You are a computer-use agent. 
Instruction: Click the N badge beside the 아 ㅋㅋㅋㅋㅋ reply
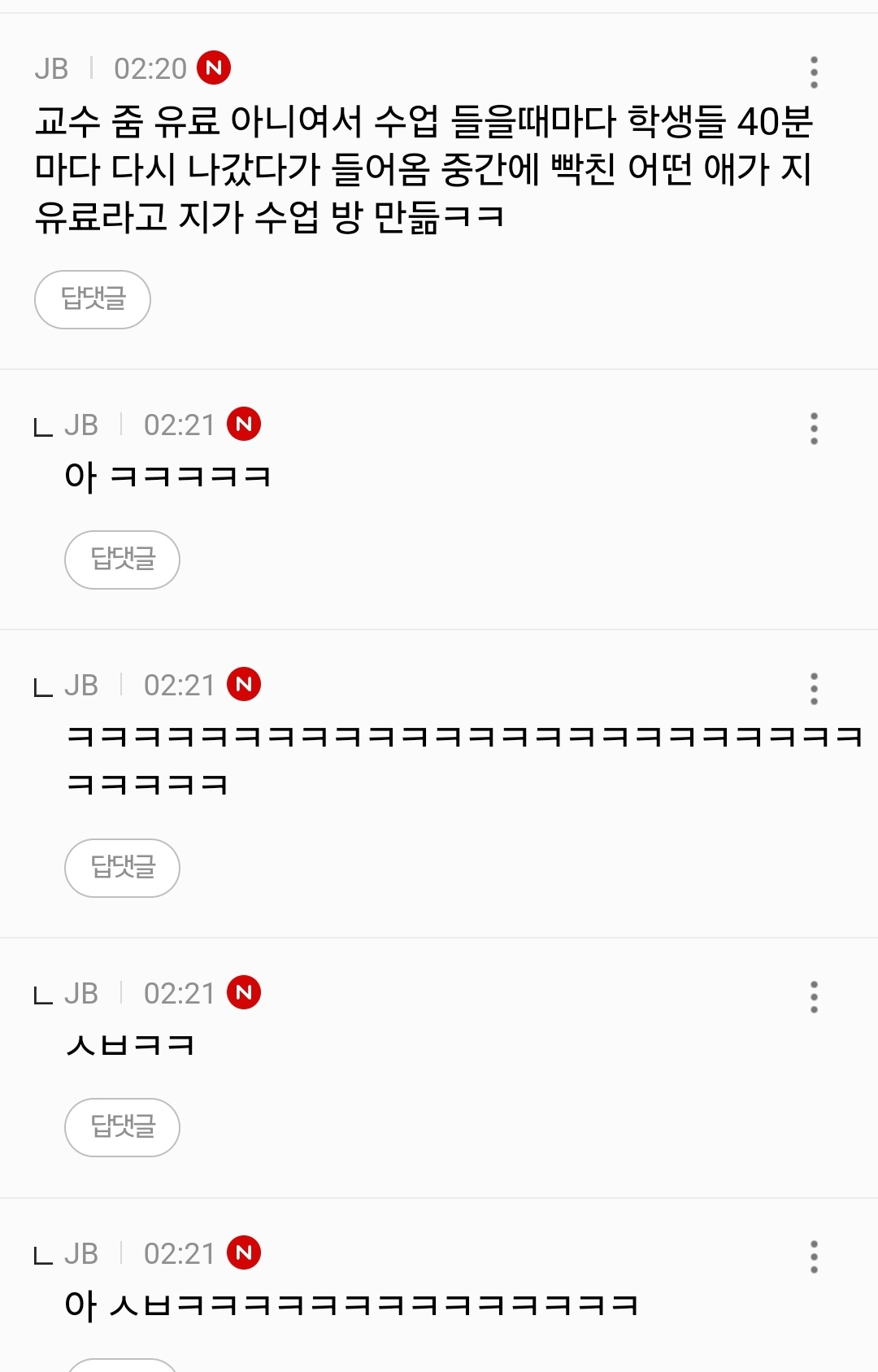point(246,424)
